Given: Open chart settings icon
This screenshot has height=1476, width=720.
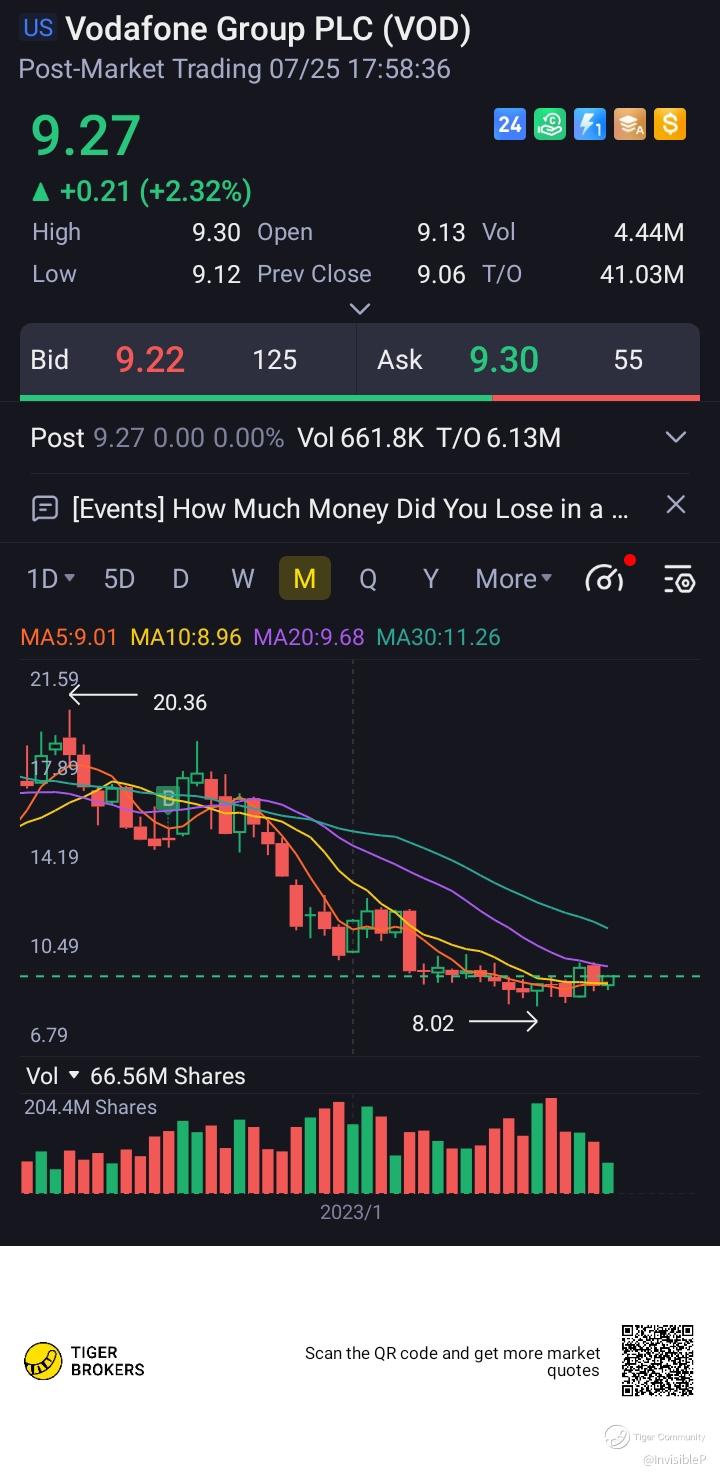Looking at the screenshot, I should [x=678, y=579].
